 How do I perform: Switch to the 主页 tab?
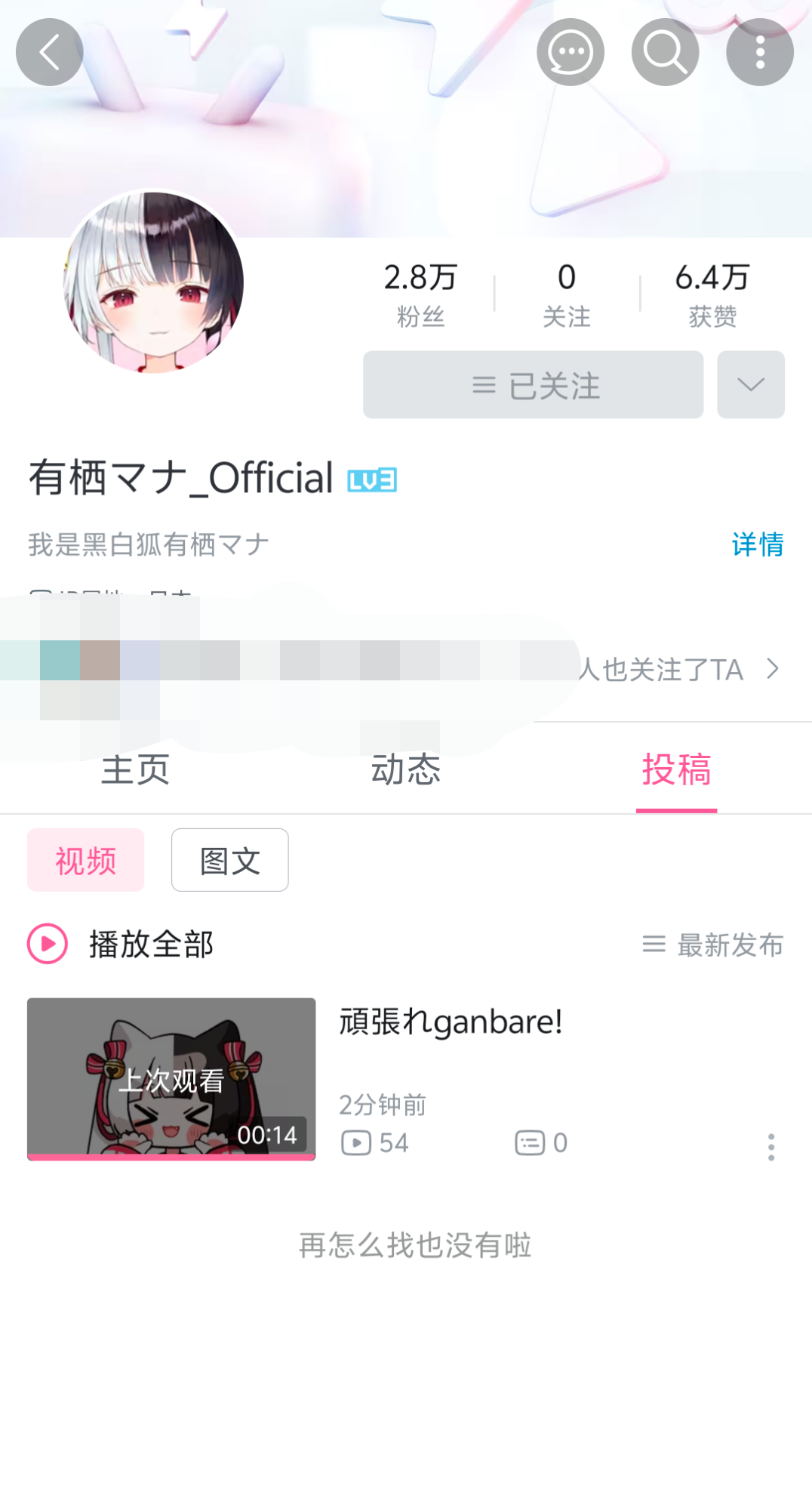click(135, 769)
